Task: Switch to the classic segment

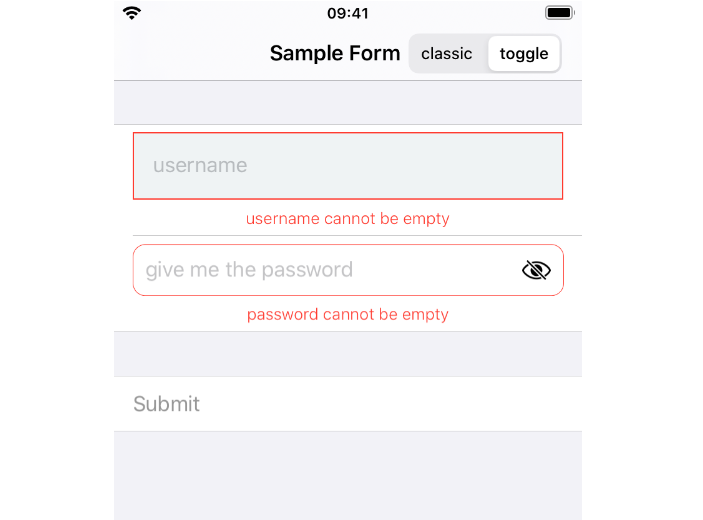Action: (x=446, y=54)
